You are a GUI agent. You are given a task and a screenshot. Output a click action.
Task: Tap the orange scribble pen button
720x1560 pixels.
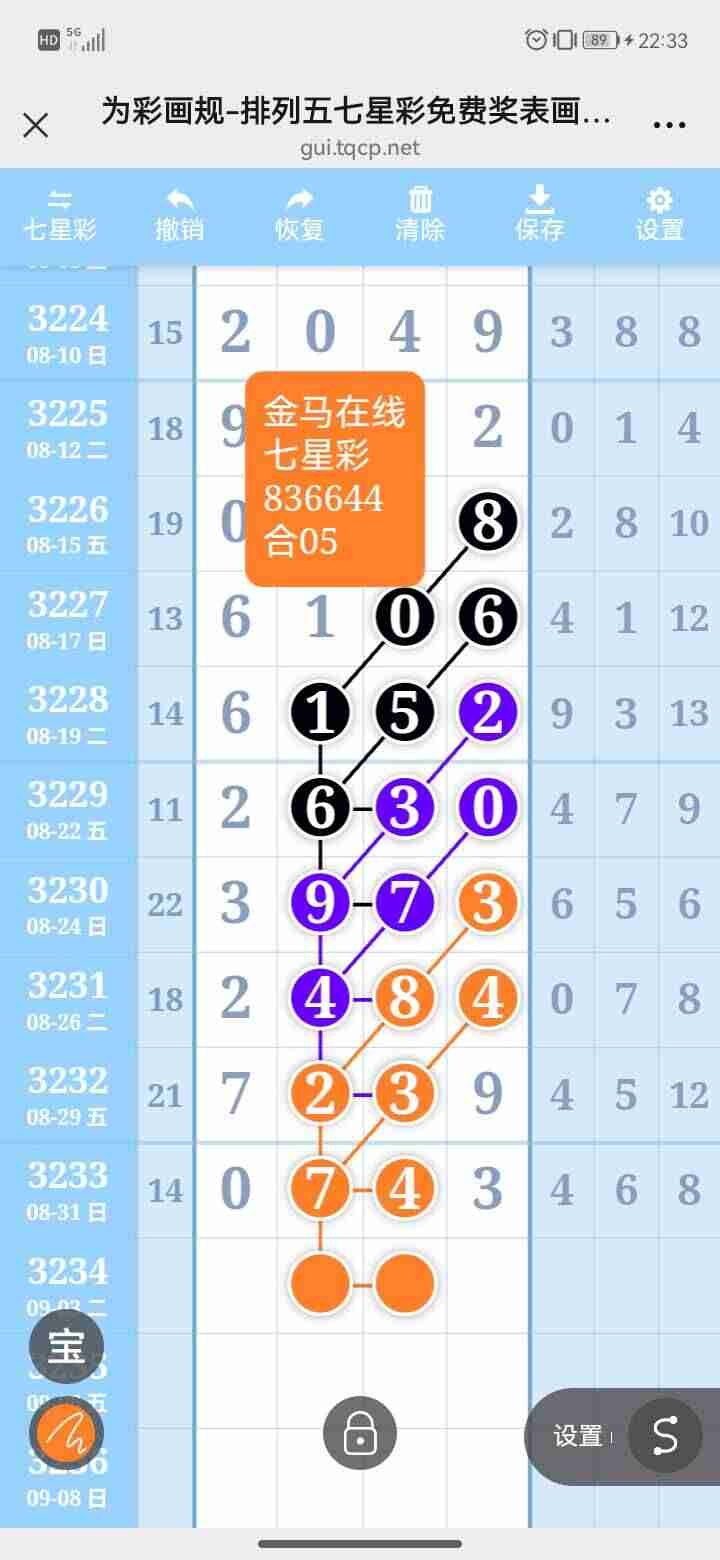point(66,1435)
